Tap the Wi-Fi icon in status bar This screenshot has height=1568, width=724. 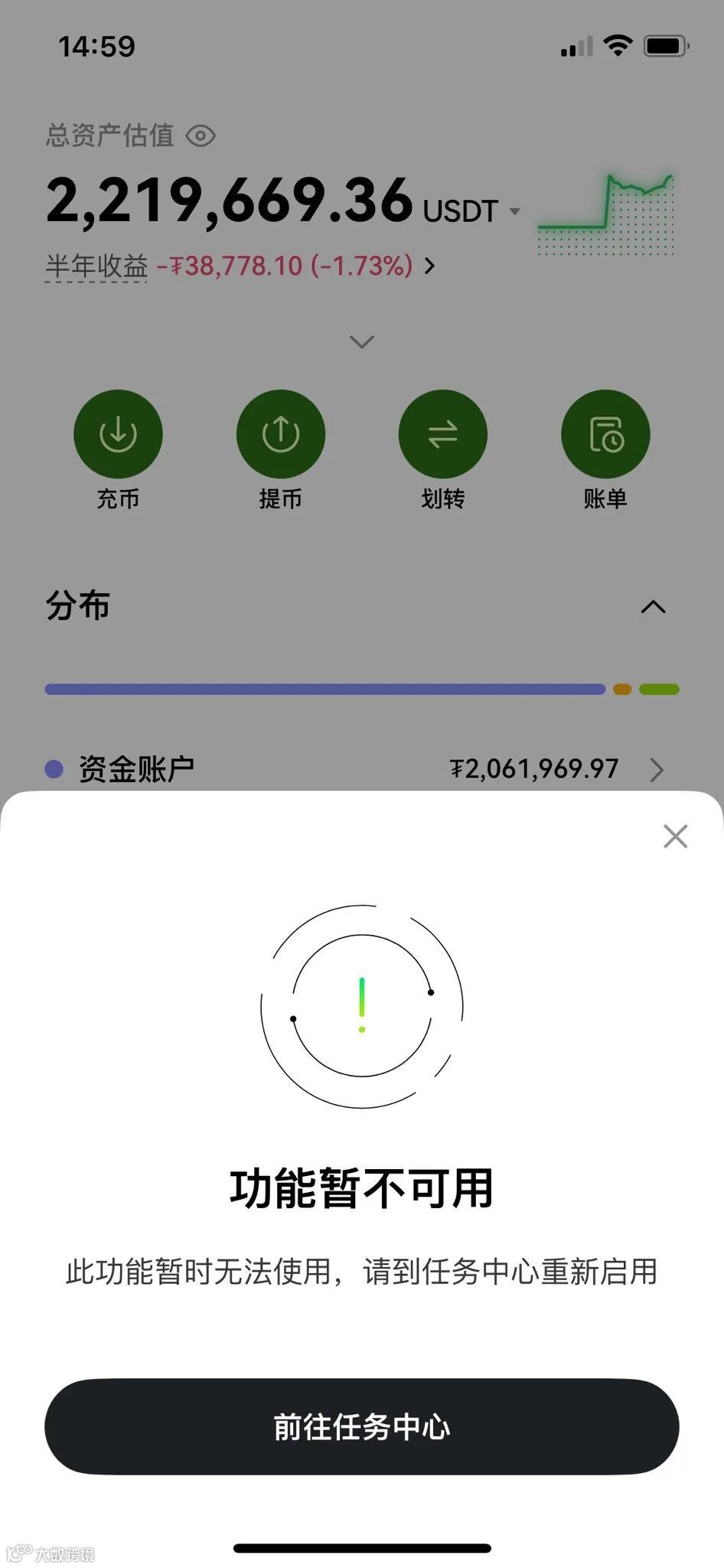coord(617,46)
